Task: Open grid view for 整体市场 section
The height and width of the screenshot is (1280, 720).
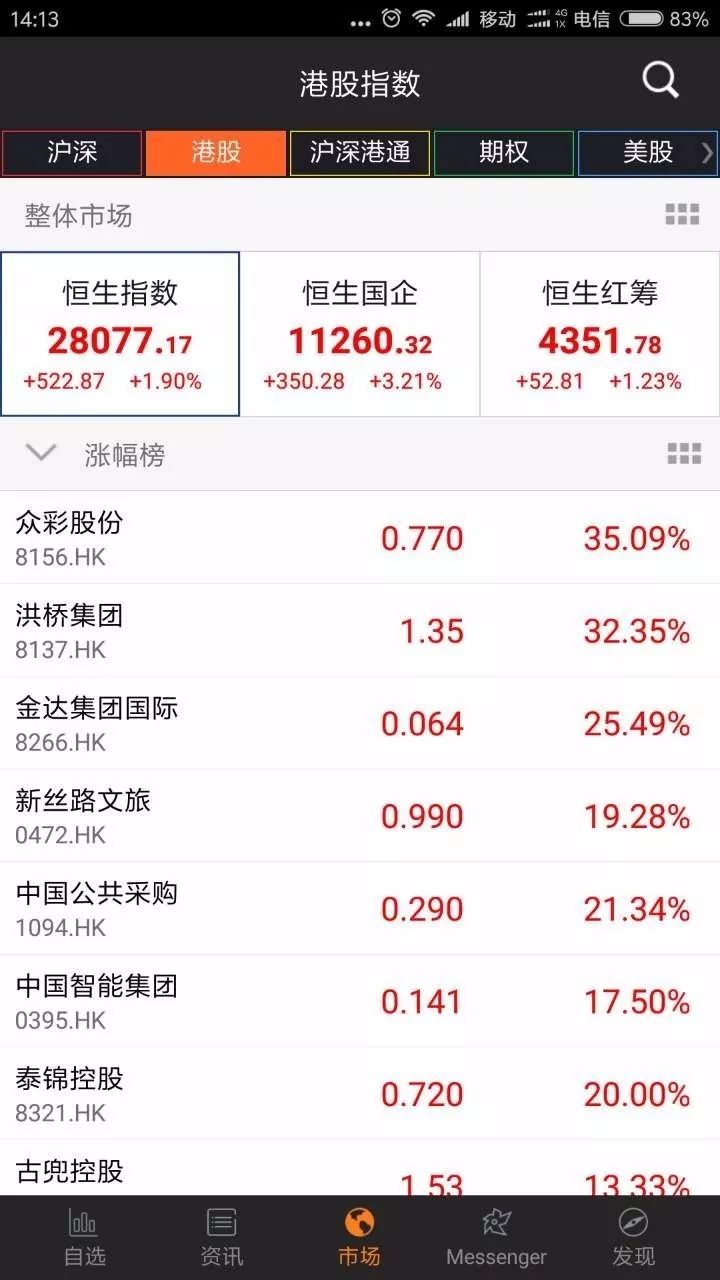Action: [681, 213]
